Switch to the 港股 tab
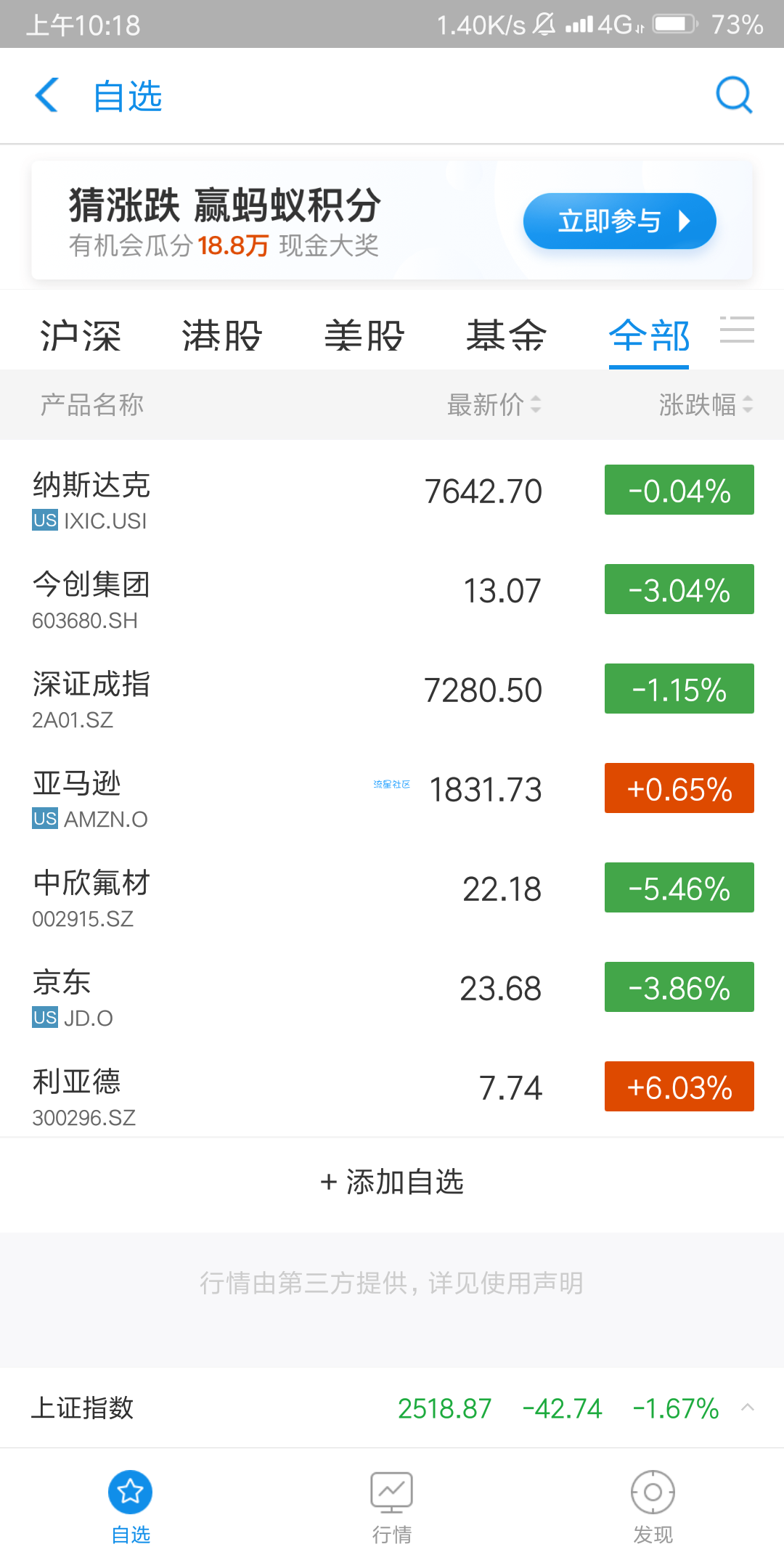Image resolution: width=784 pixels, height=1568 pixels. 222,335
